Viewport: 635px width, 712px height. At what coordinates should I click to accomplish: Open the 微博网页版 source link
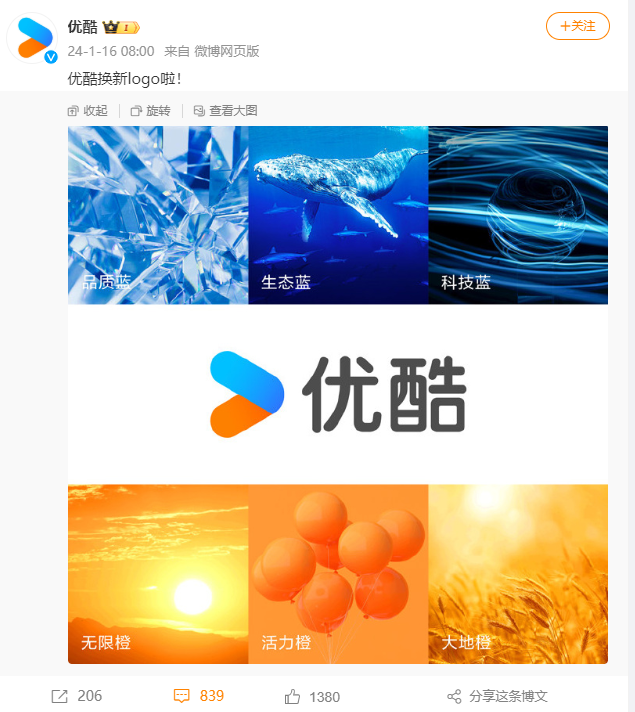coord(226,51)
